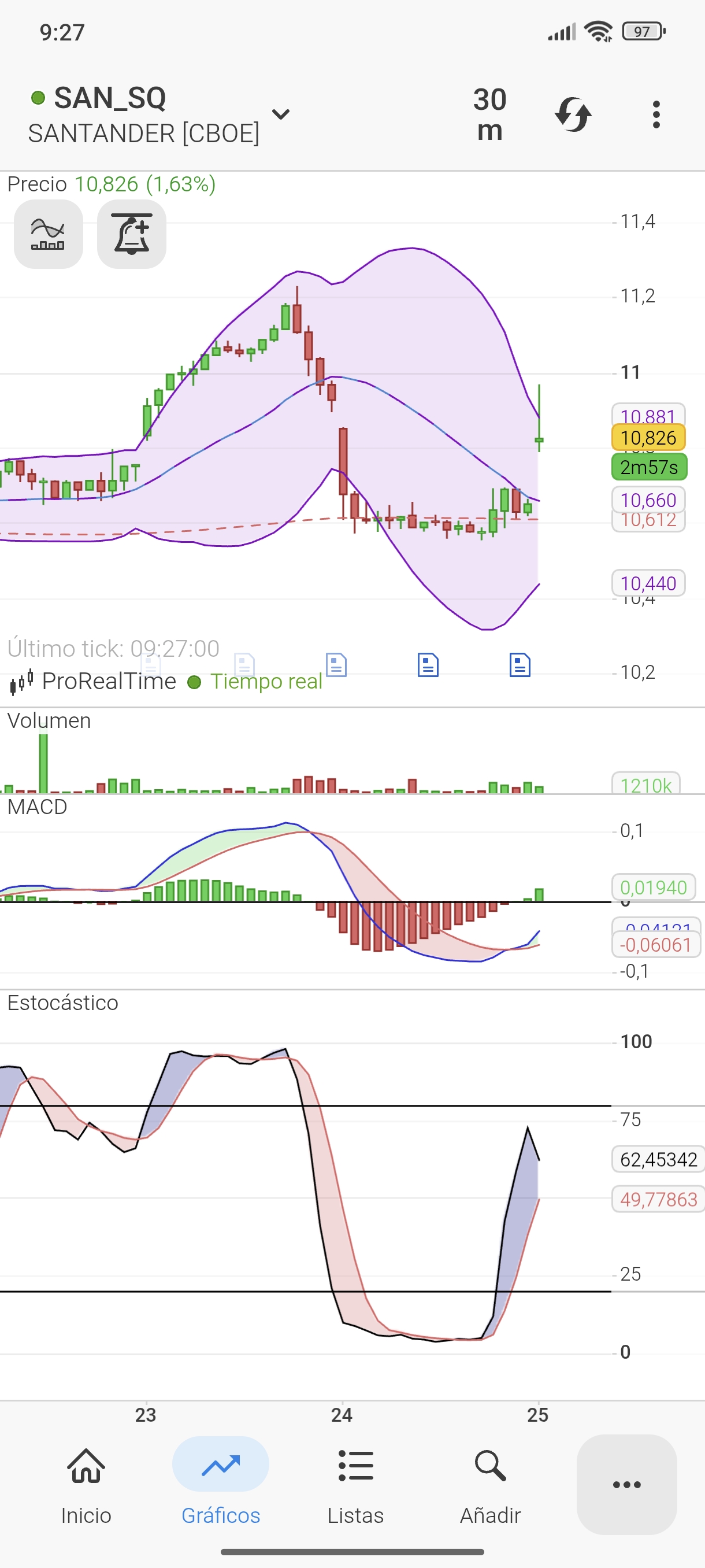The height and width of the screenshot is (1568, 705).
Task: Toggle the Tiempo real data feed indicator
Action: pos(194,681)
